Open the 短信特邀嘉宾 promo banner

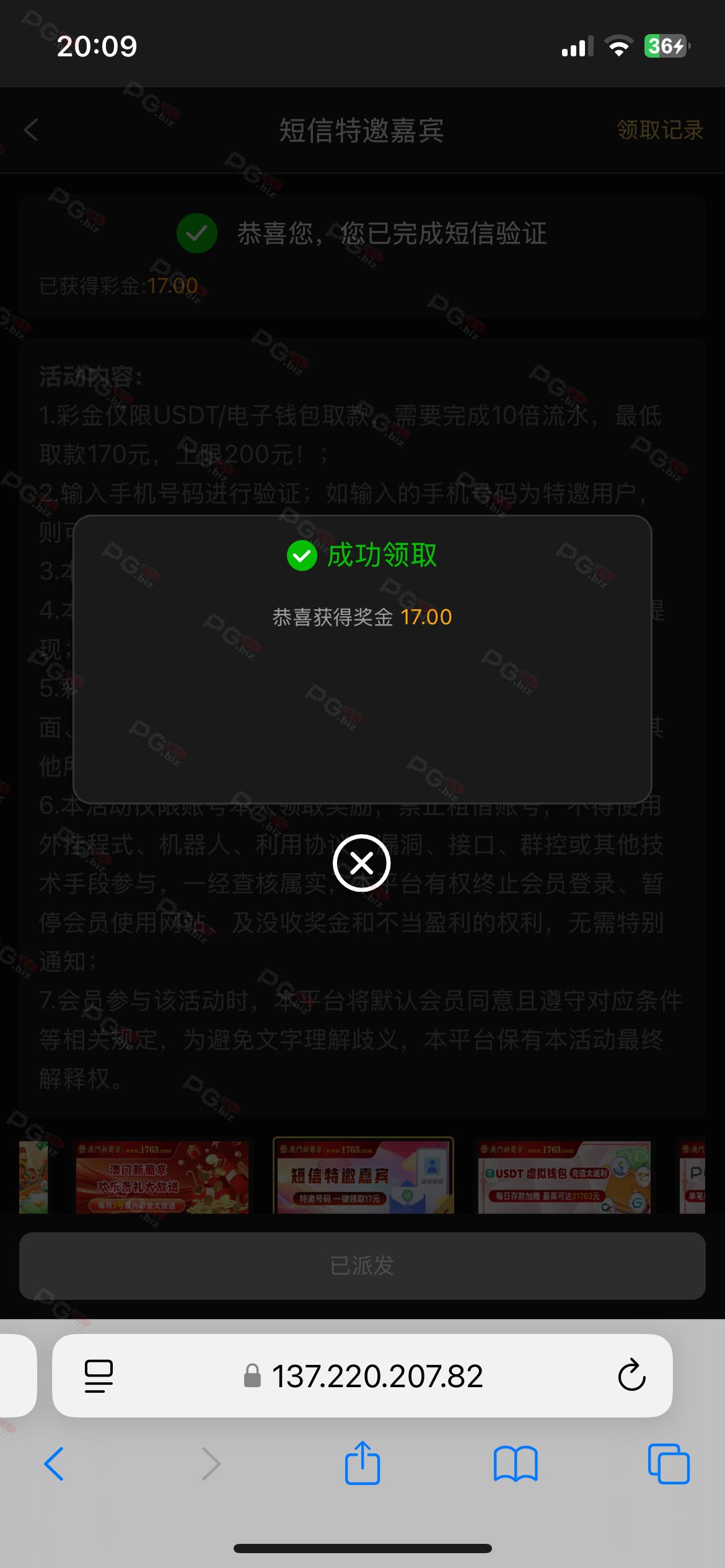point(364,1175)
